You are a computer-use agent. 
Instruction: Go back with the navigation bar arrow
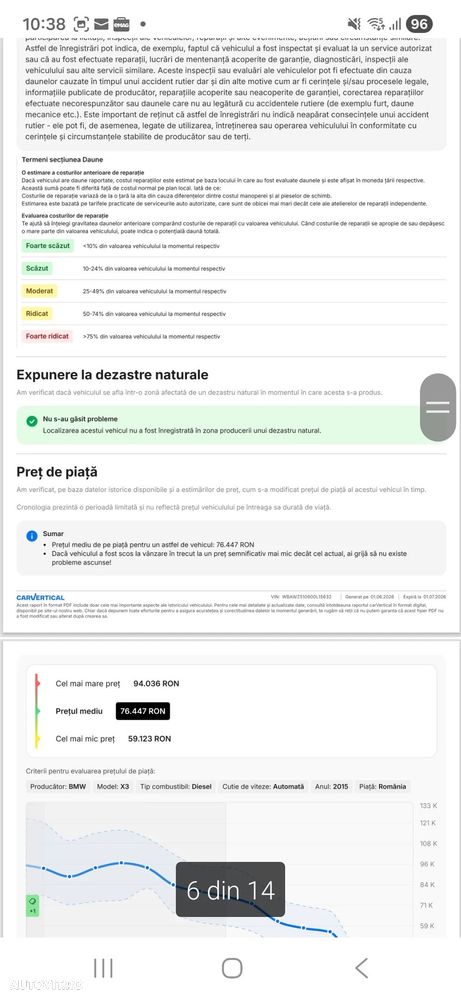tap(361, 968)
